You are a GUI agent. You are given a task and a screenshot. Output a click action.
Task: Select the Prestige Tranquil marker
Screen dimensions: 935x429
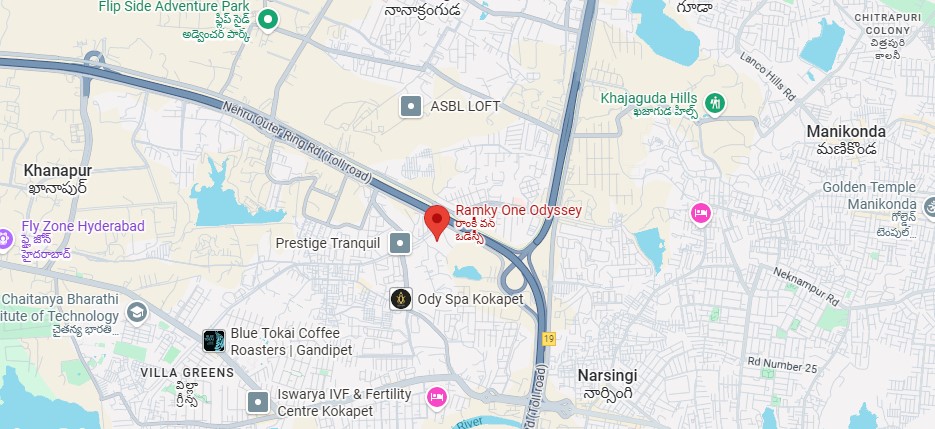point(400,243)
